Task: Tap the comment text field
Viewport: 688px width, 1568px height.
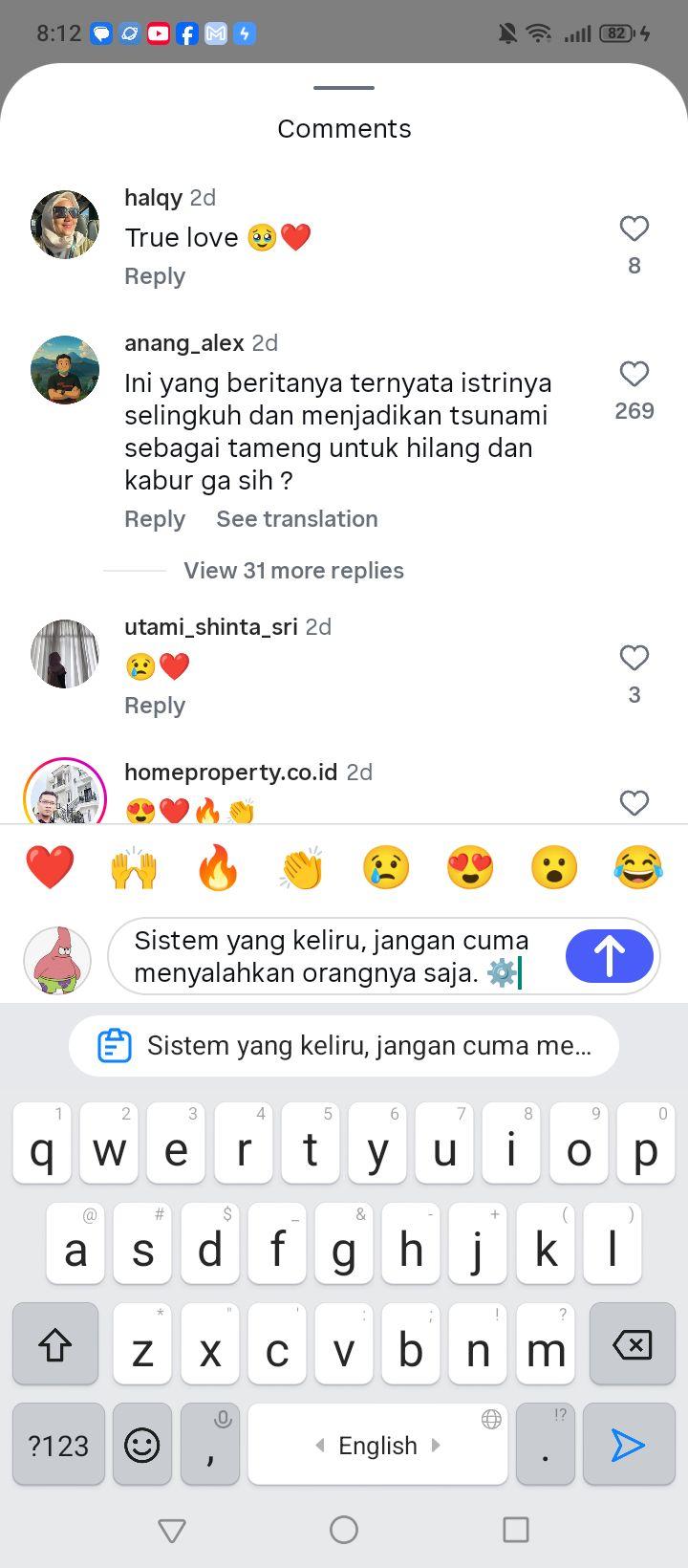Action: point(334,956)
